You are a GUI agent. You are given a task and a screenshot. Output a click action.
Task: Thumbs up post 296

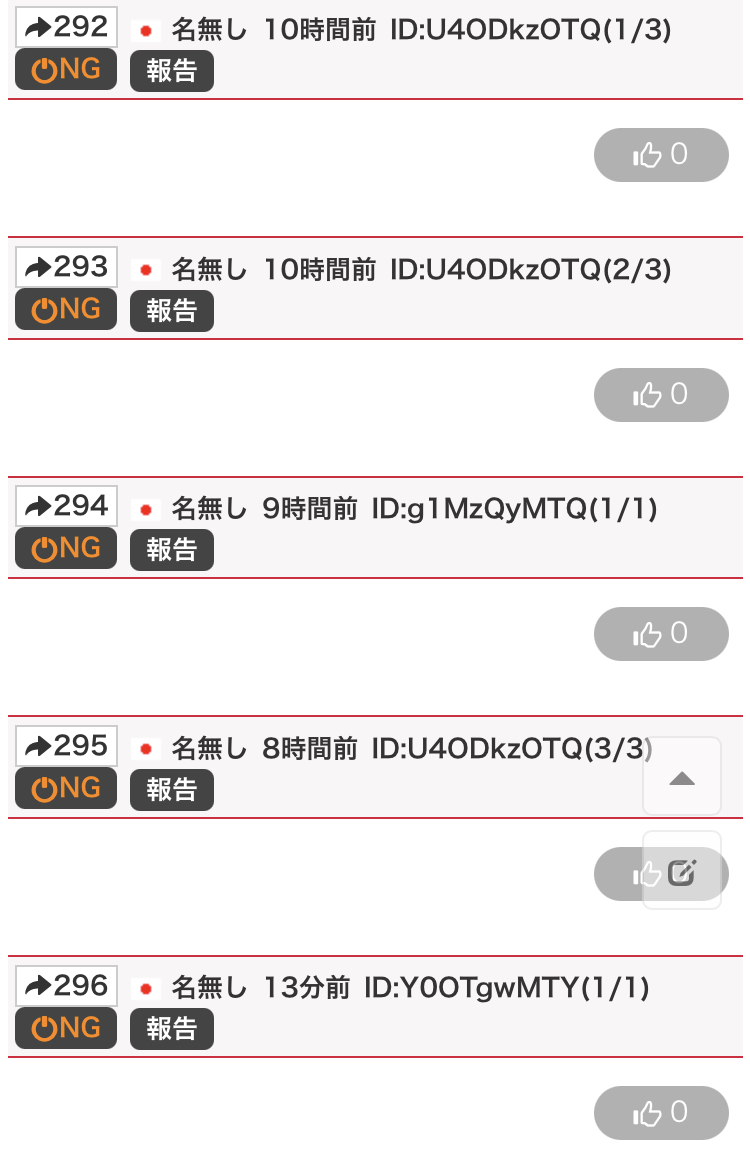661,1113
